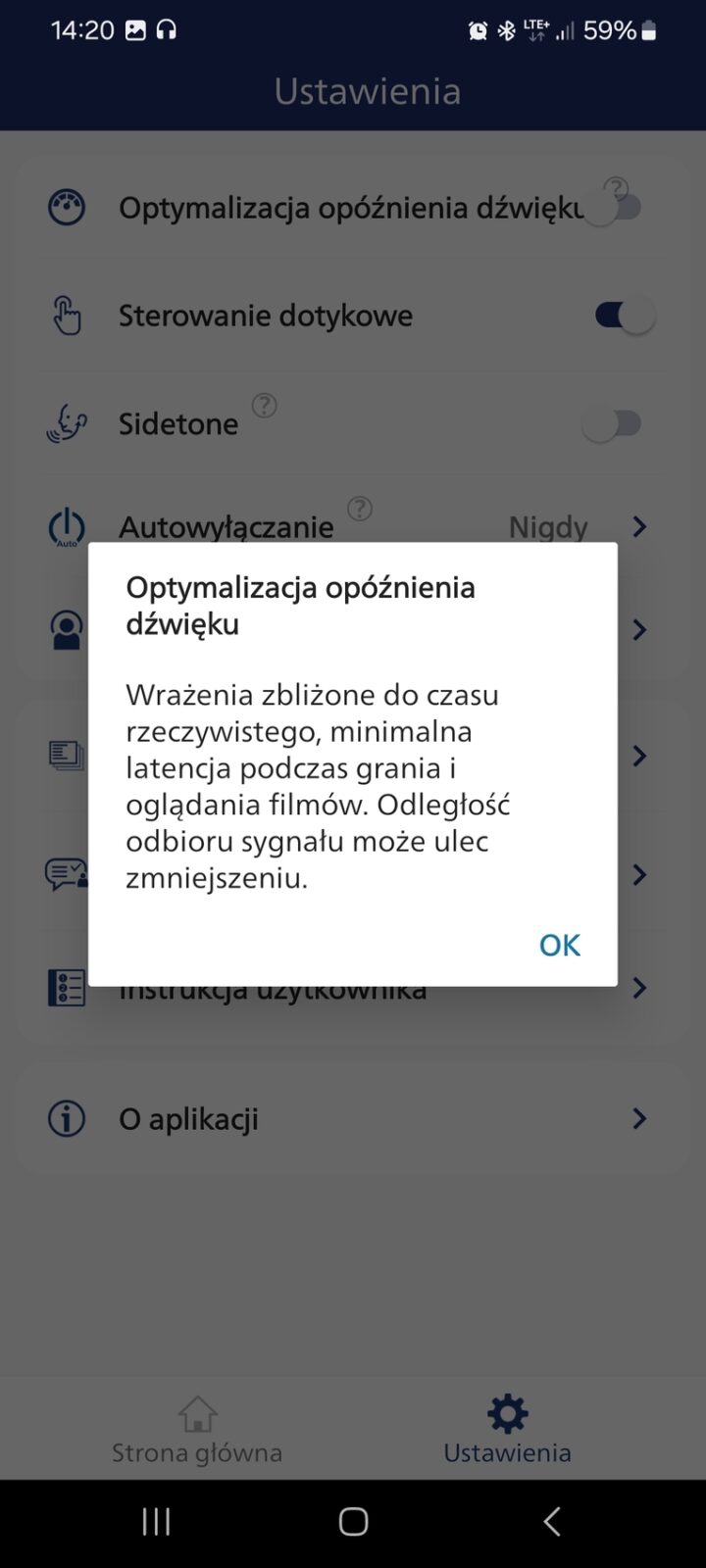
Task: Go back with system back button
Action: point(551,1521)
